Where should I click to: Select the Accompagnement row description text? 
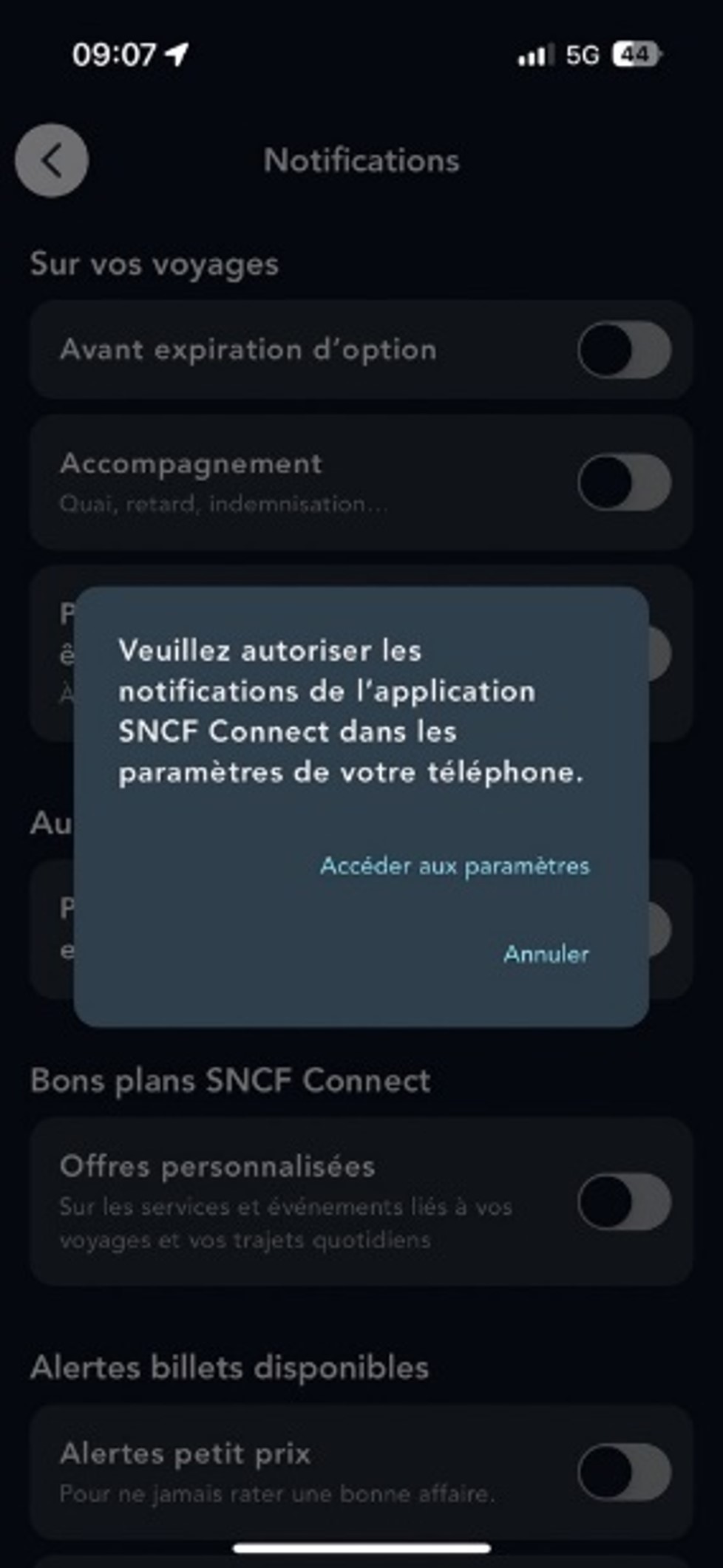click(x=222, y=505)
